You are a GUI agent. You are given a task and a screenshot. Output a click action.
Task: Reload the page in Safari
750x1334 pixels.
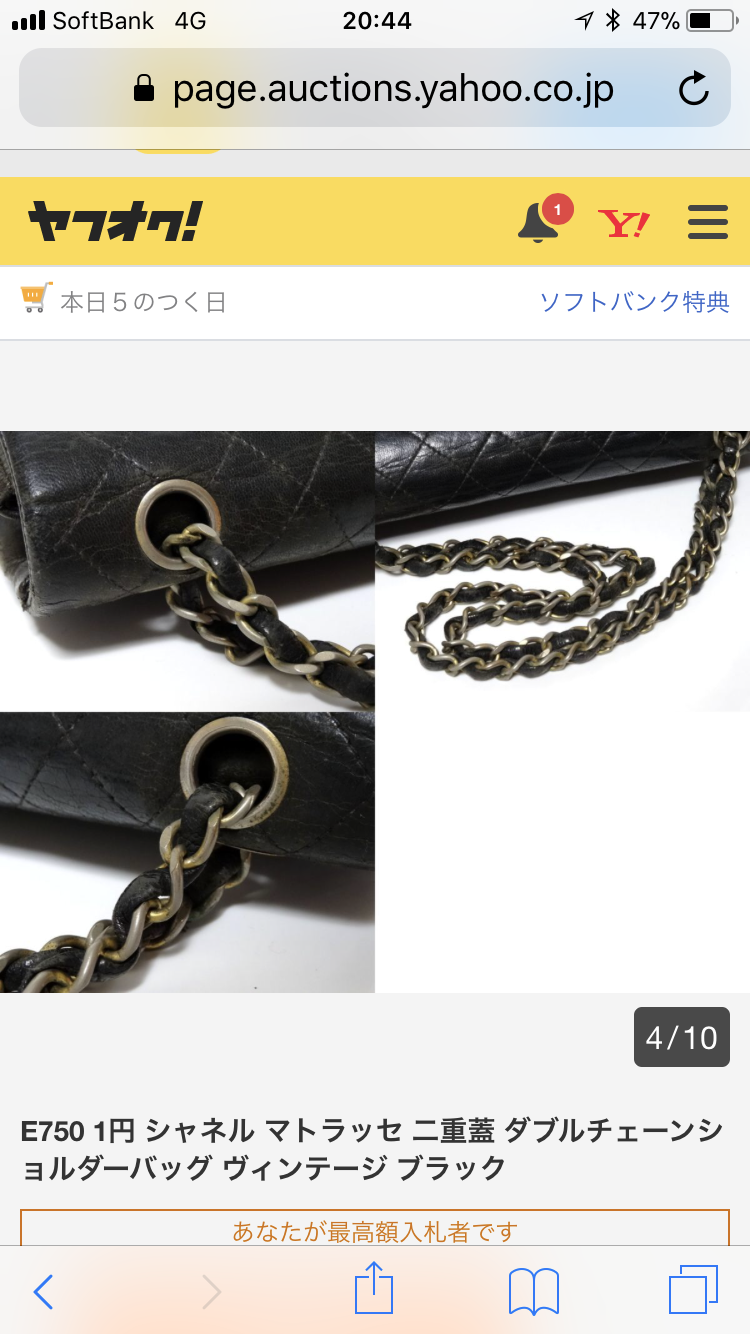click(x=693, y=90)
